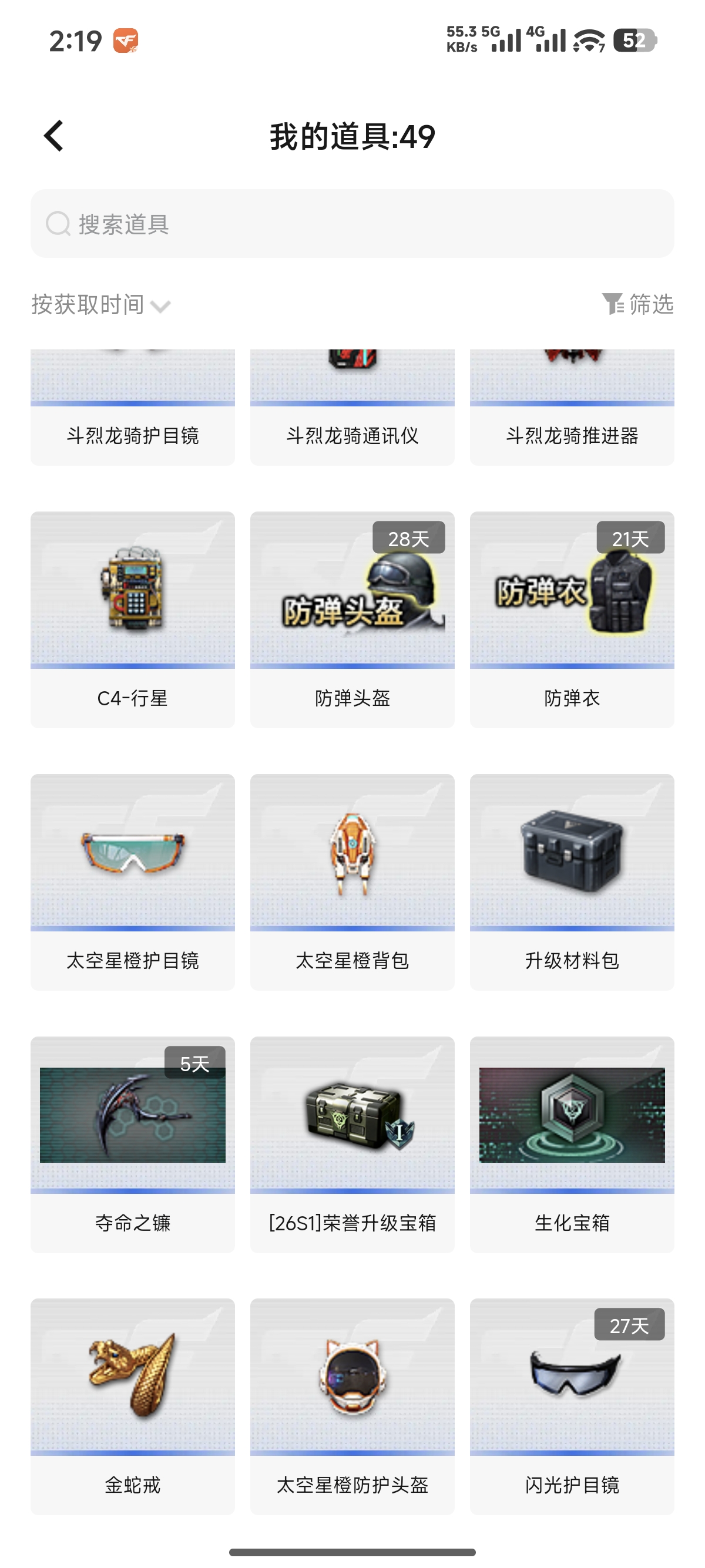Open the [26S1]荣誉升级宝箱 item

tap(352, 1144)
